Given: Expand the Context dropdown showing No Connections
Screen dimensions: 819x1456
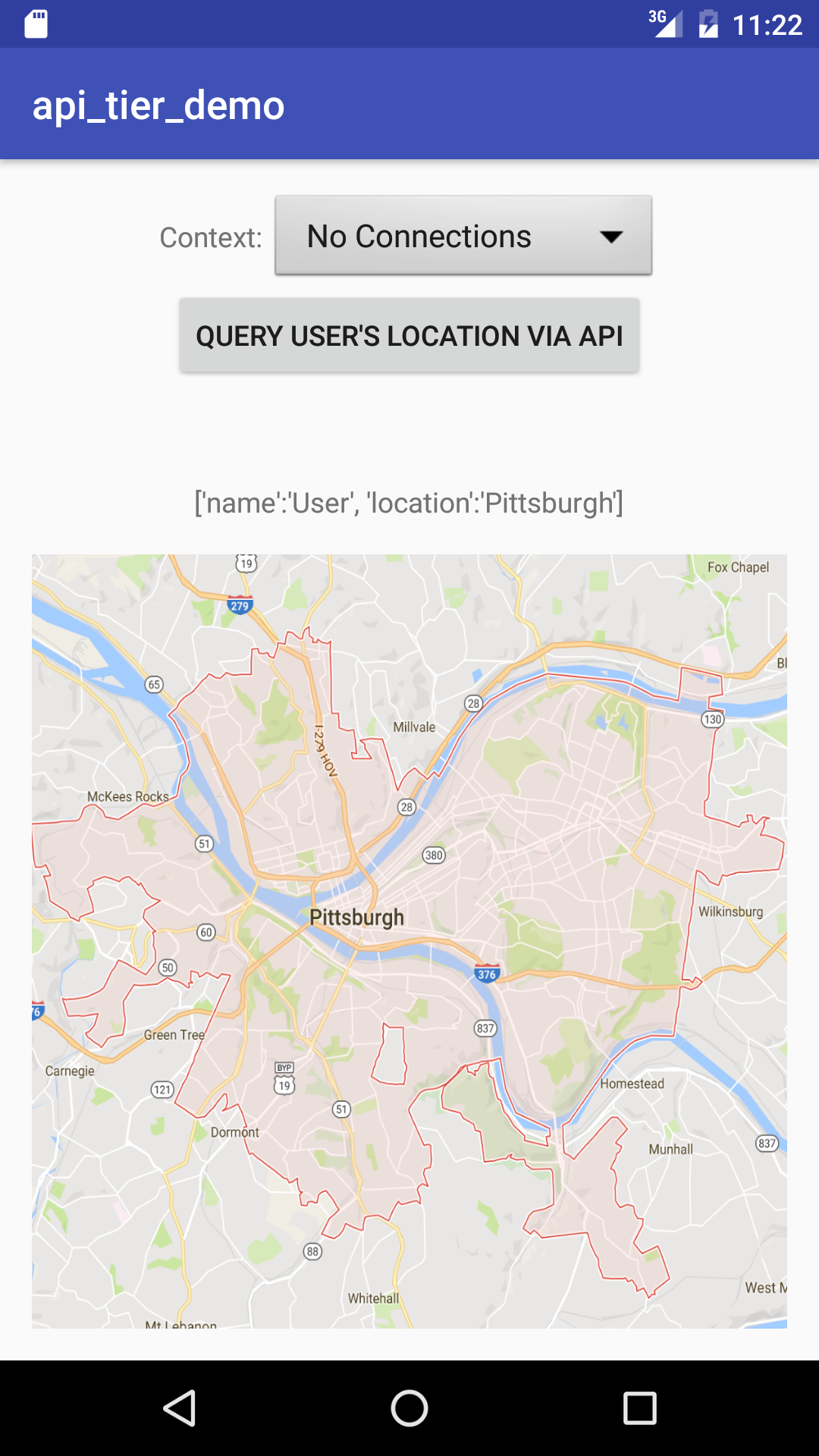Looking at the screenshot, I should click(x=463, y=236).
